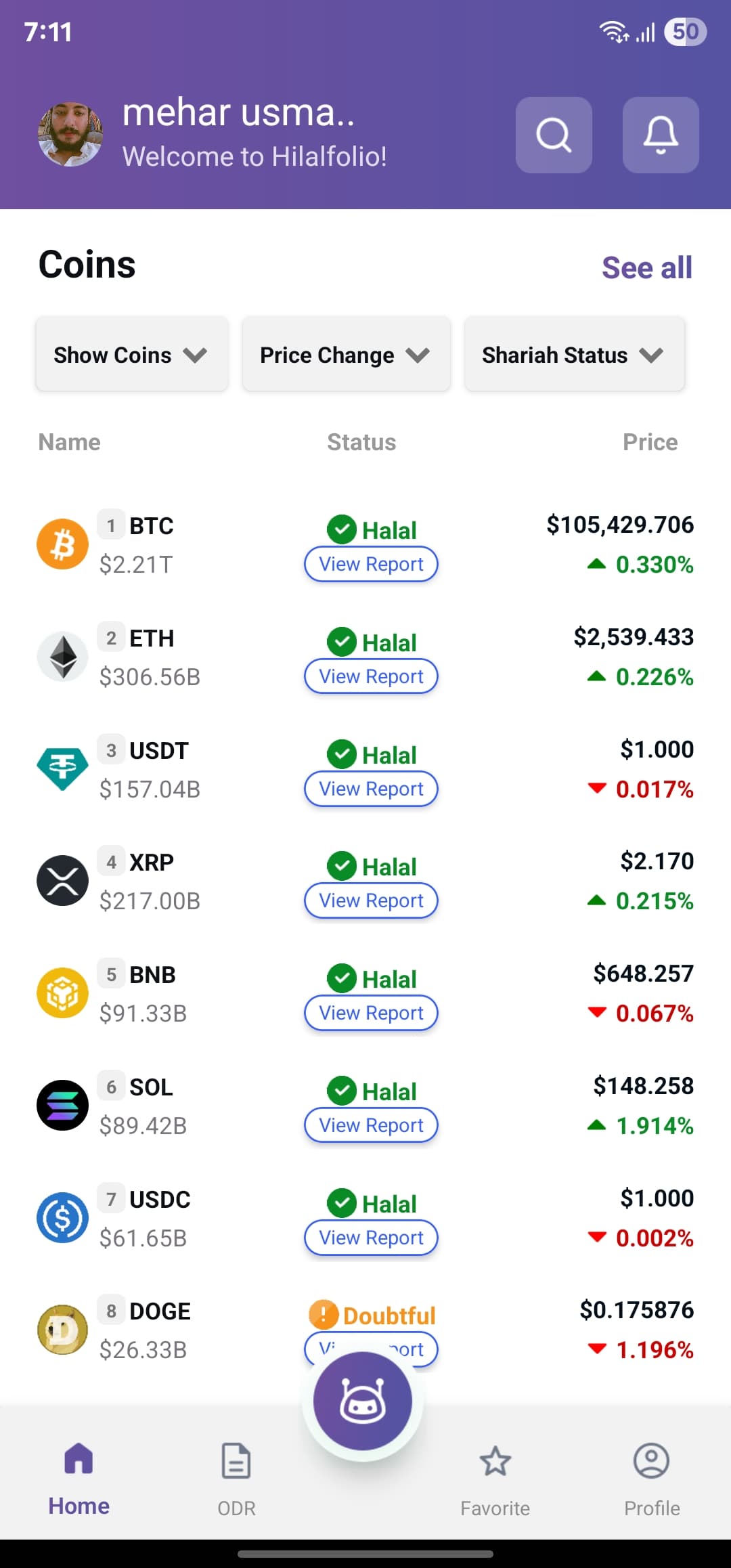Open the DOGE coin row
The width and height of the screenshot is (731, 1568).
365,1330
